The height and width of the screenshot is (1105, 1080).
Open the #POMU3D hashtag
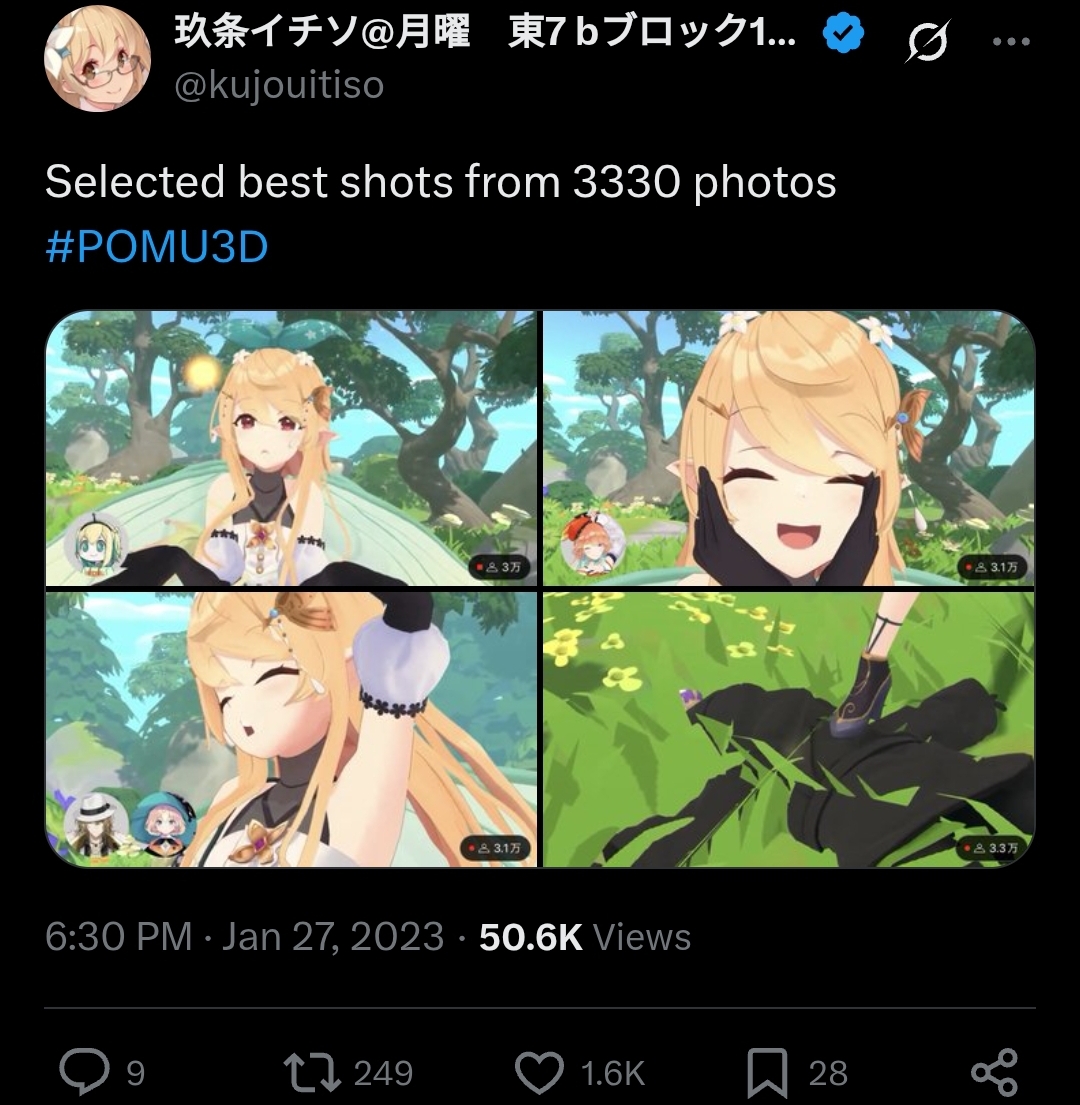[157, 246]
